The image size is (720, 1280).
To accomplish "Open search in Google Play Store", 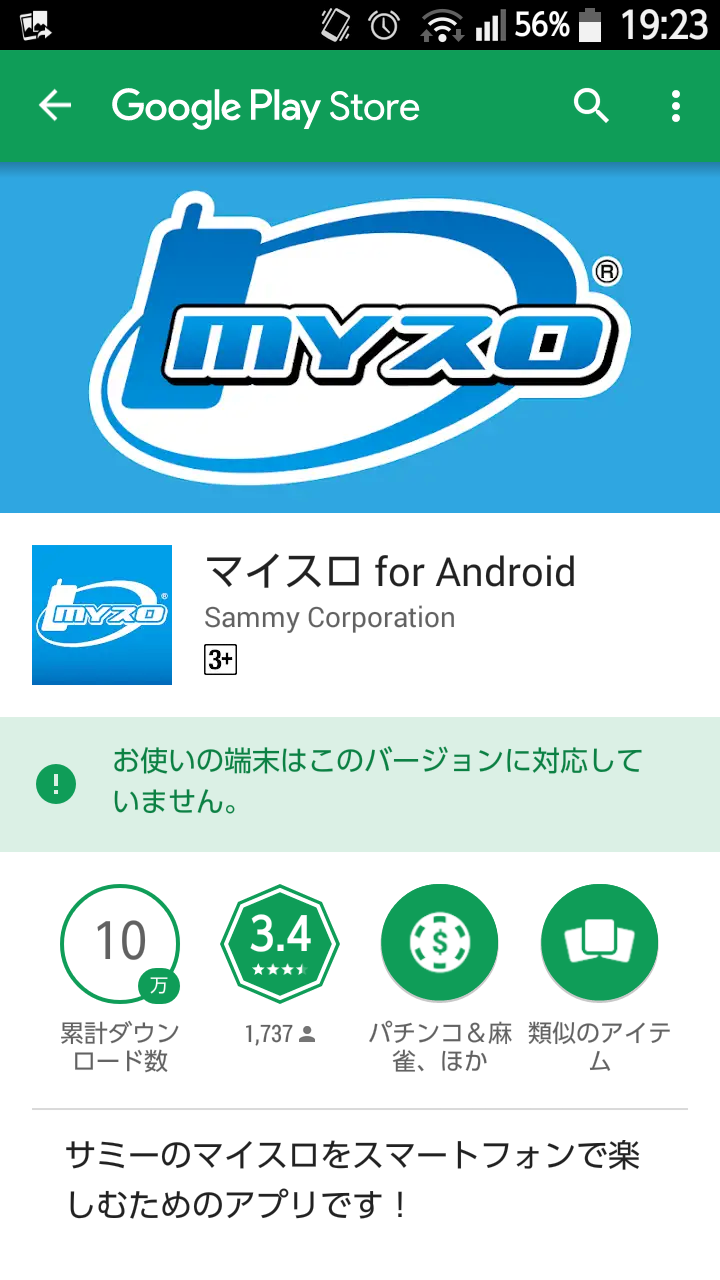I will [x=591, y=105].
